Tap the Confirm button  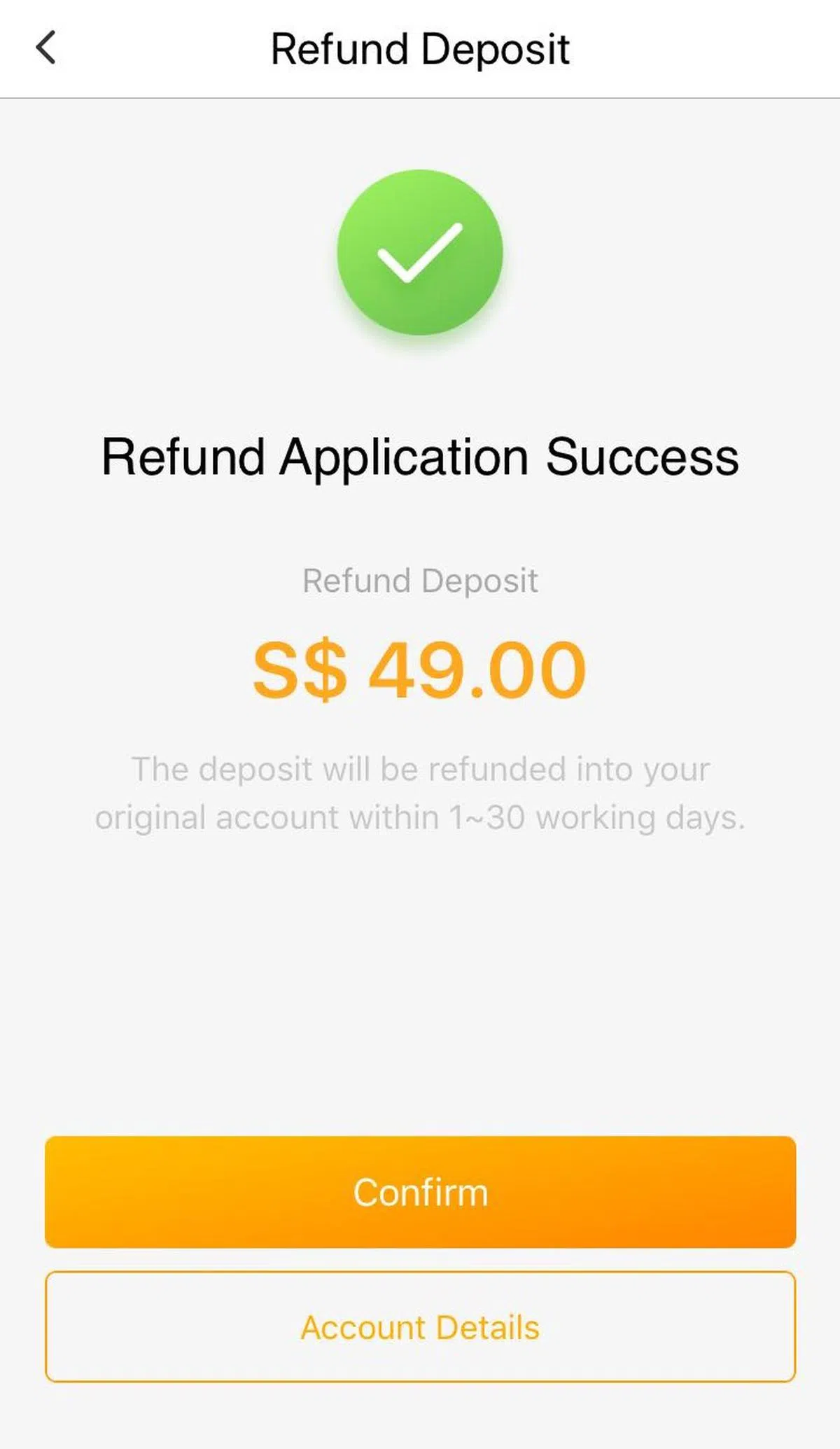coord(420,1191)
